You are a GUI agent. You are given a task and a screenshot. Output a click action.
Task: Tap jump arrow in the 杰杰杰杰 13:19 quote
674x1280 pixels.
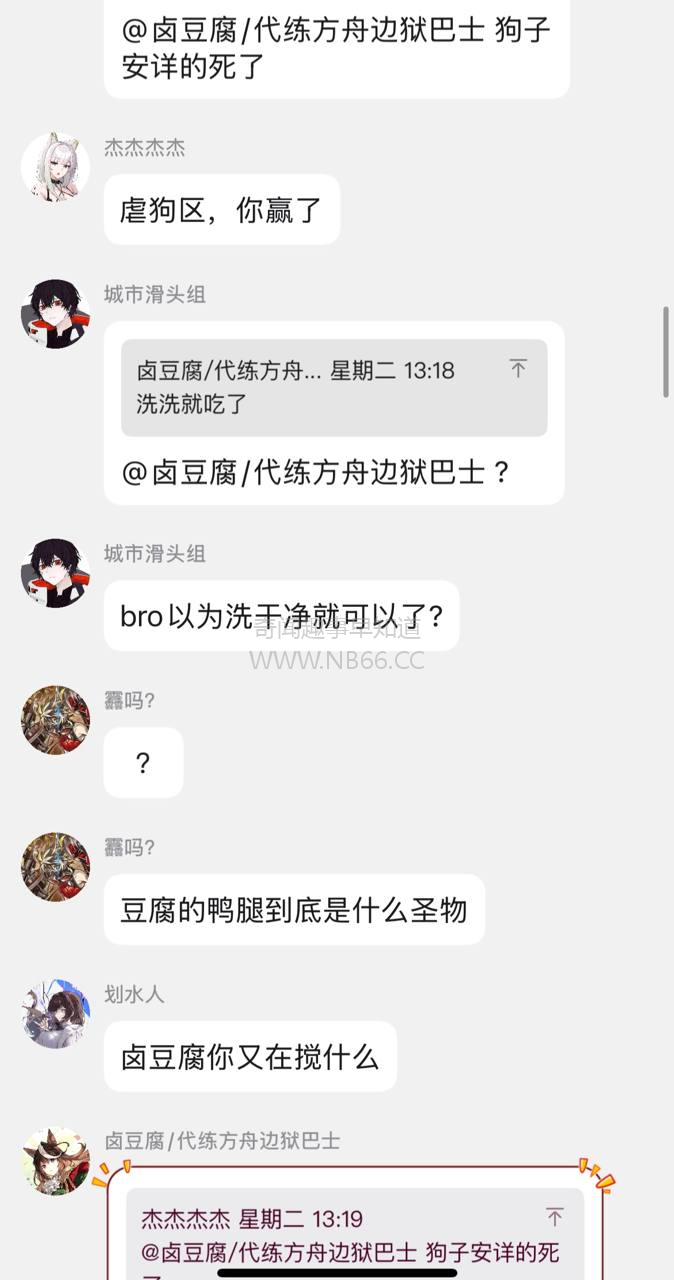point(555,1217)
